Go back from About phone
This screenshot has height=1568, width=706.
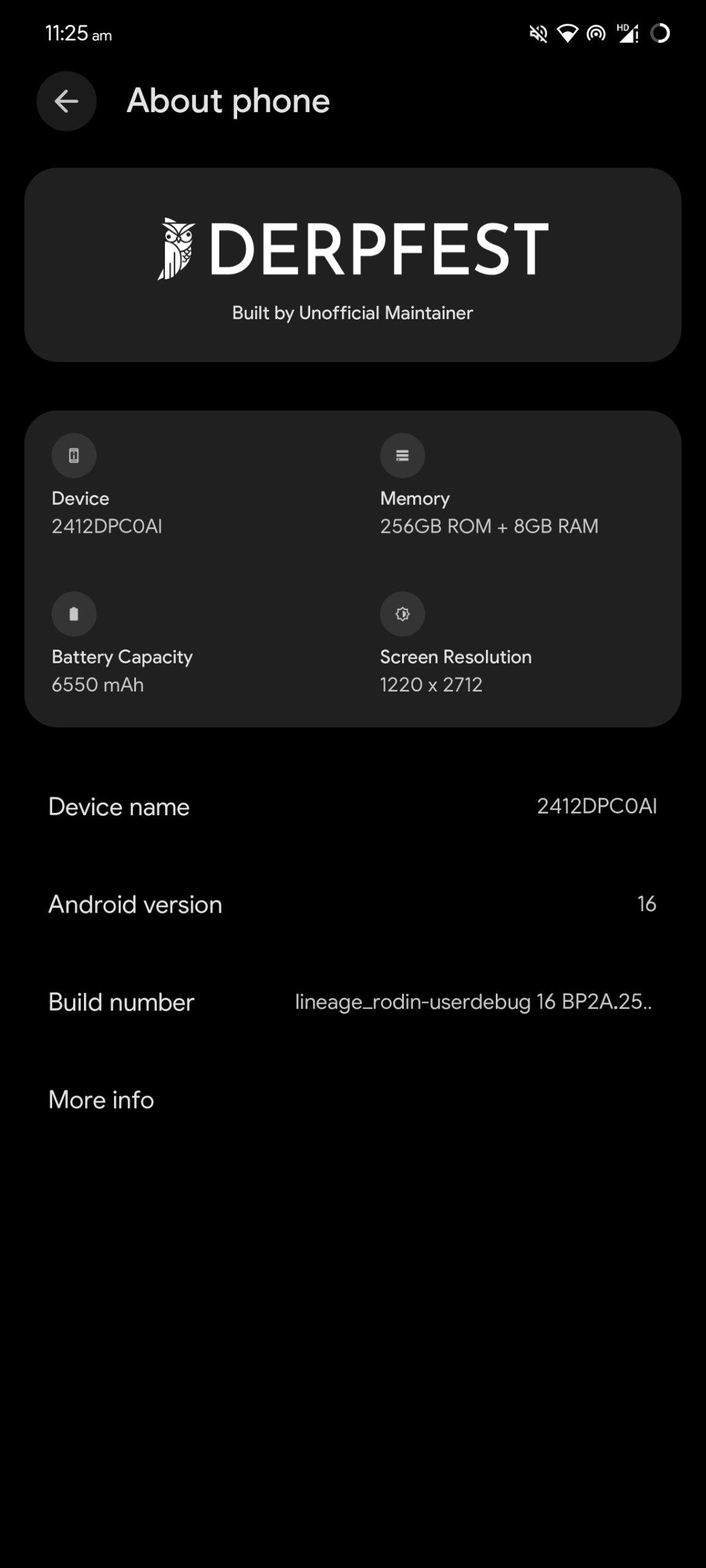[66, 101]
